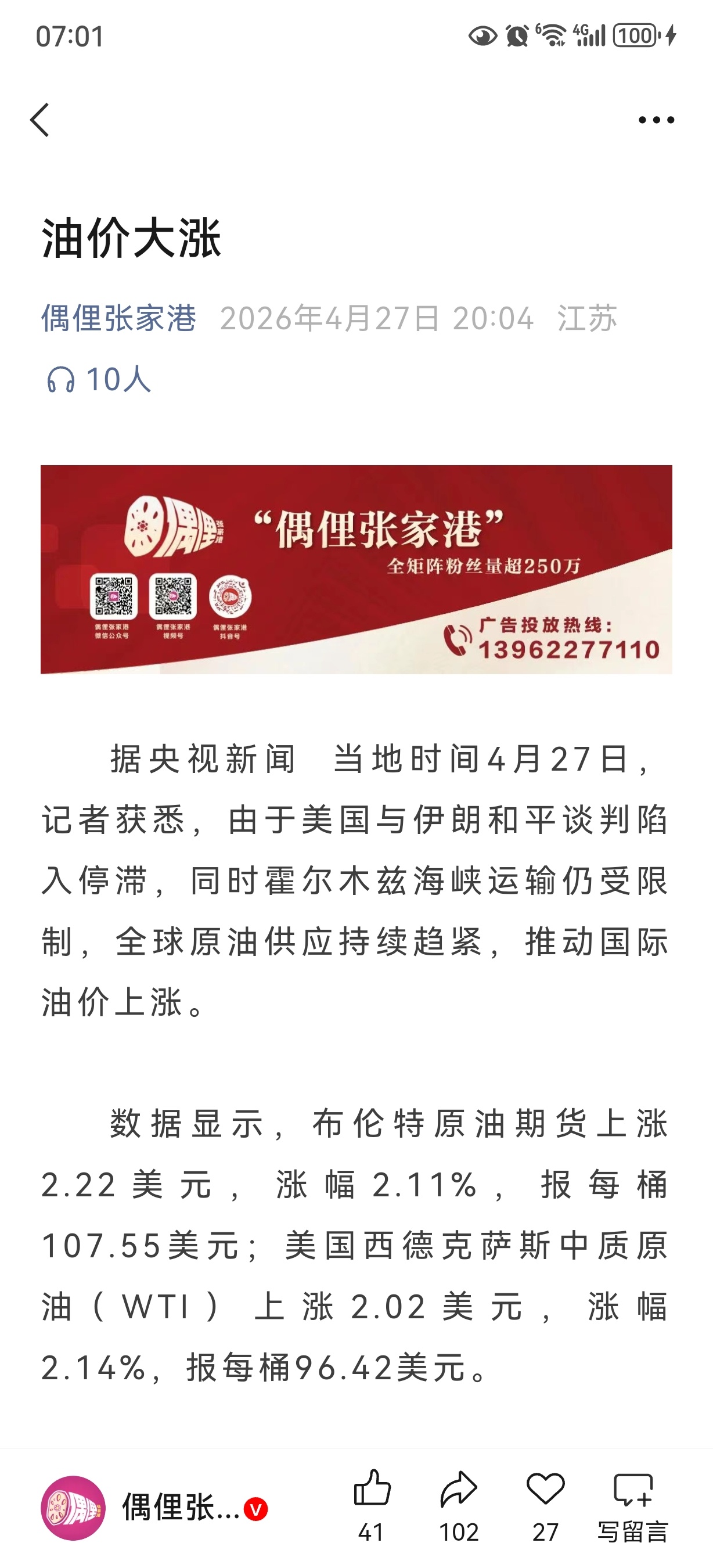Play article audio via the headphone icon

click(62, 380)
